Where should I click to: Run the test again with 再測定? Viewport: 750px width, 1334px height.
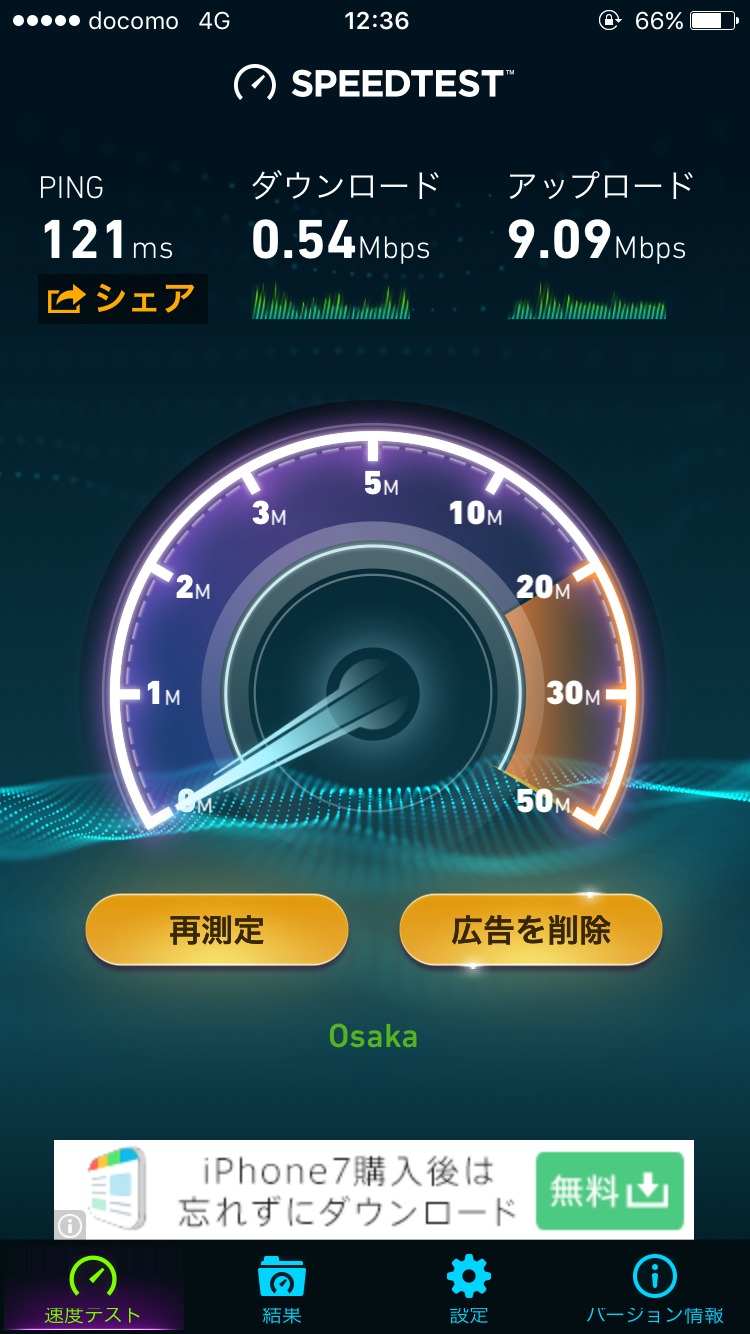[x=216, y=930]
